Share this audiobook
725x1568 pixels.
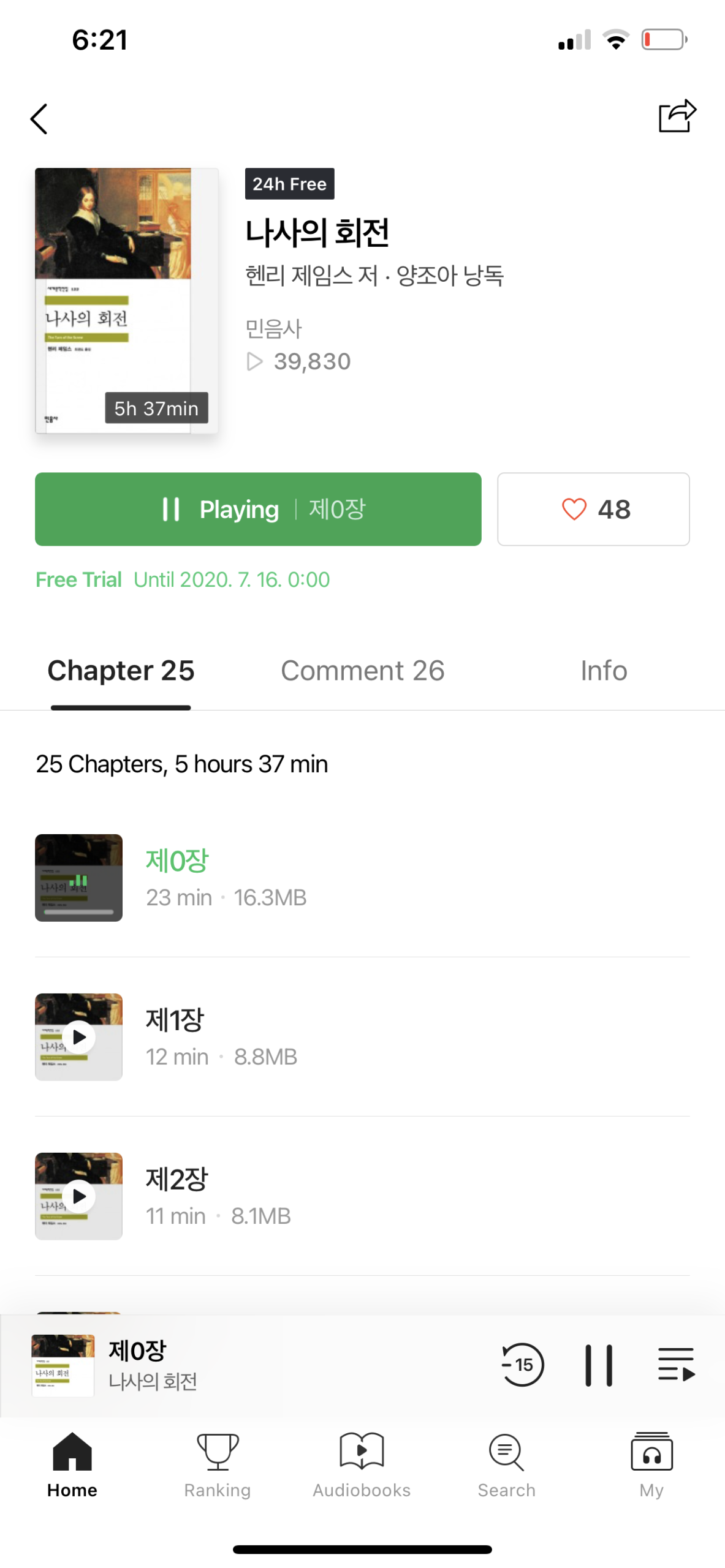(x=677, y=116)
